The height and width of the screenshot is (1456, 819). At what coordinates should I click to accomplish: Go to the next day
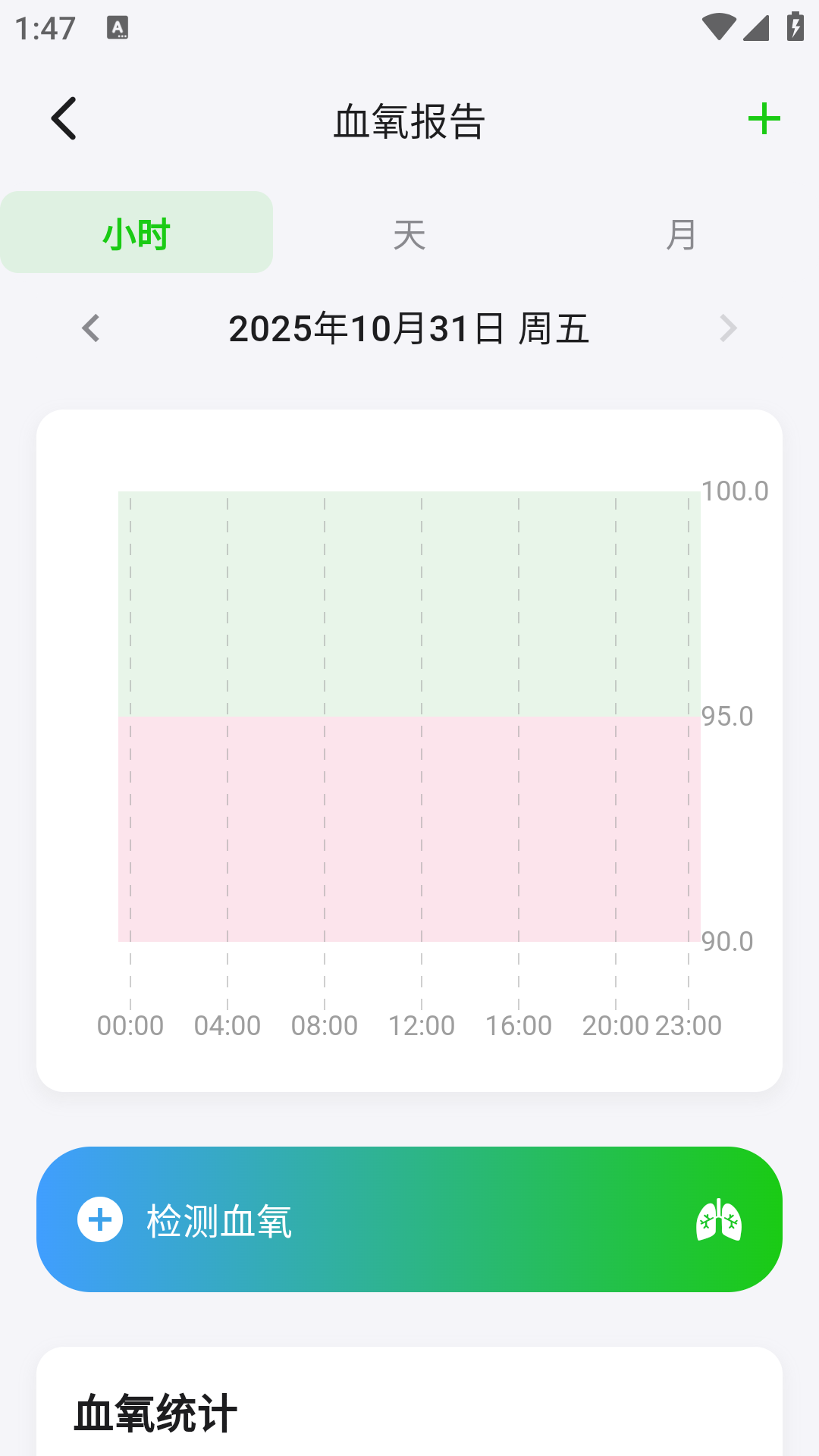pyautogui.click(x=727, y=328)
